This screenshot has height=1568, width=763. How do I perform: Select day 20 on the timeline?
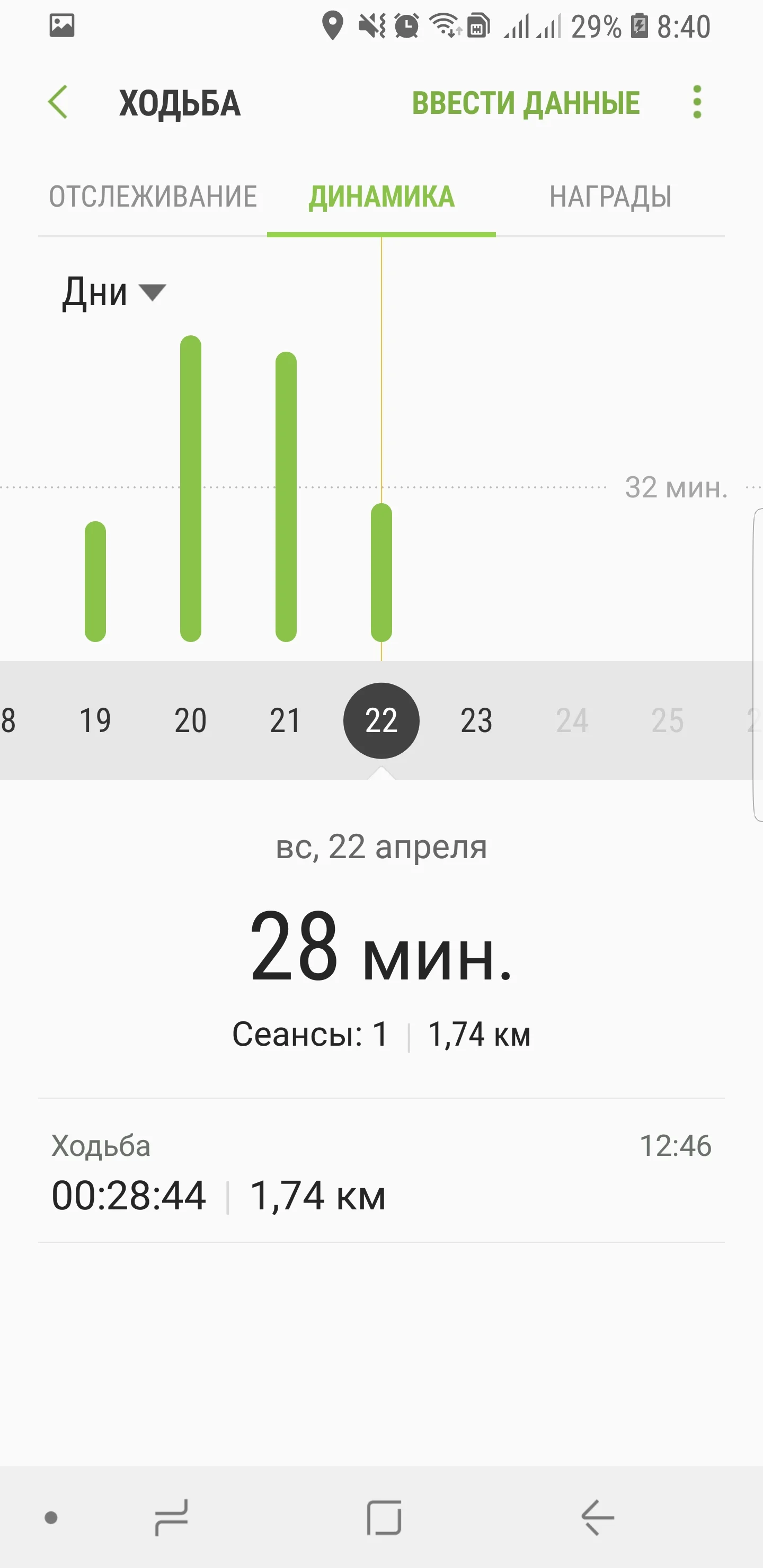click(191, 720)
